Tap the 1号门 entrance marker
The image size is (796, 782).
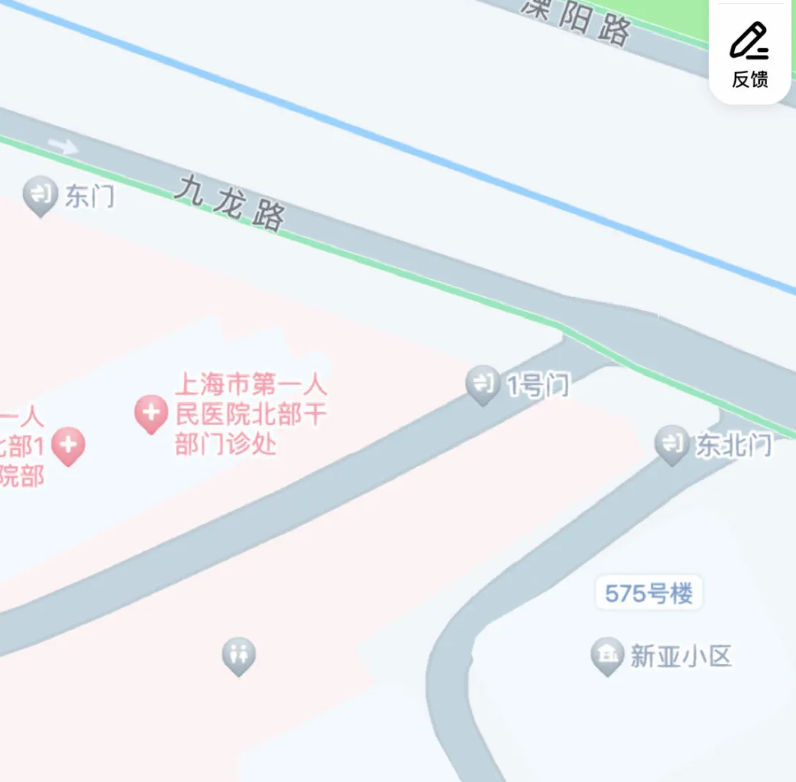click(483, 384)
